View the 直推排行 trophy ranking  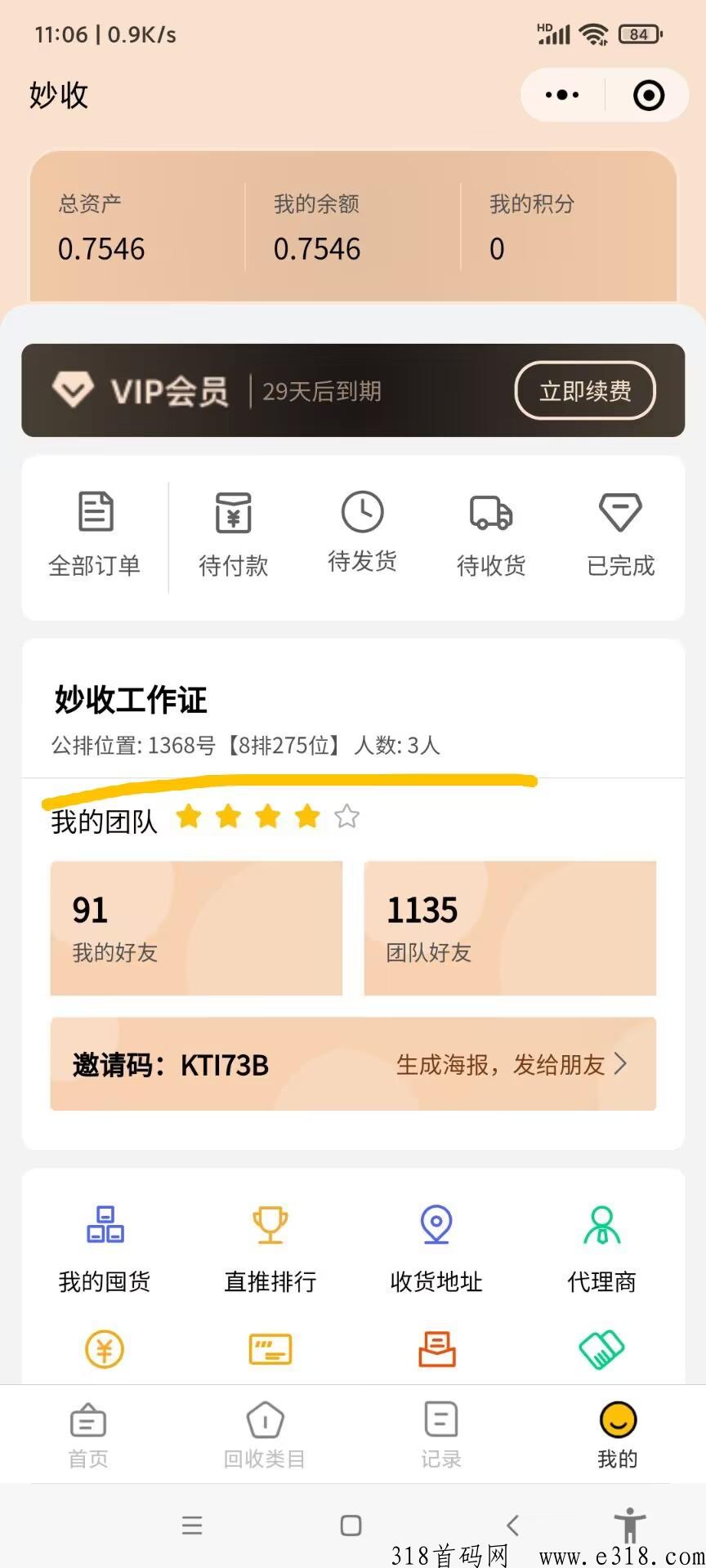click(x=270, y=1247)
